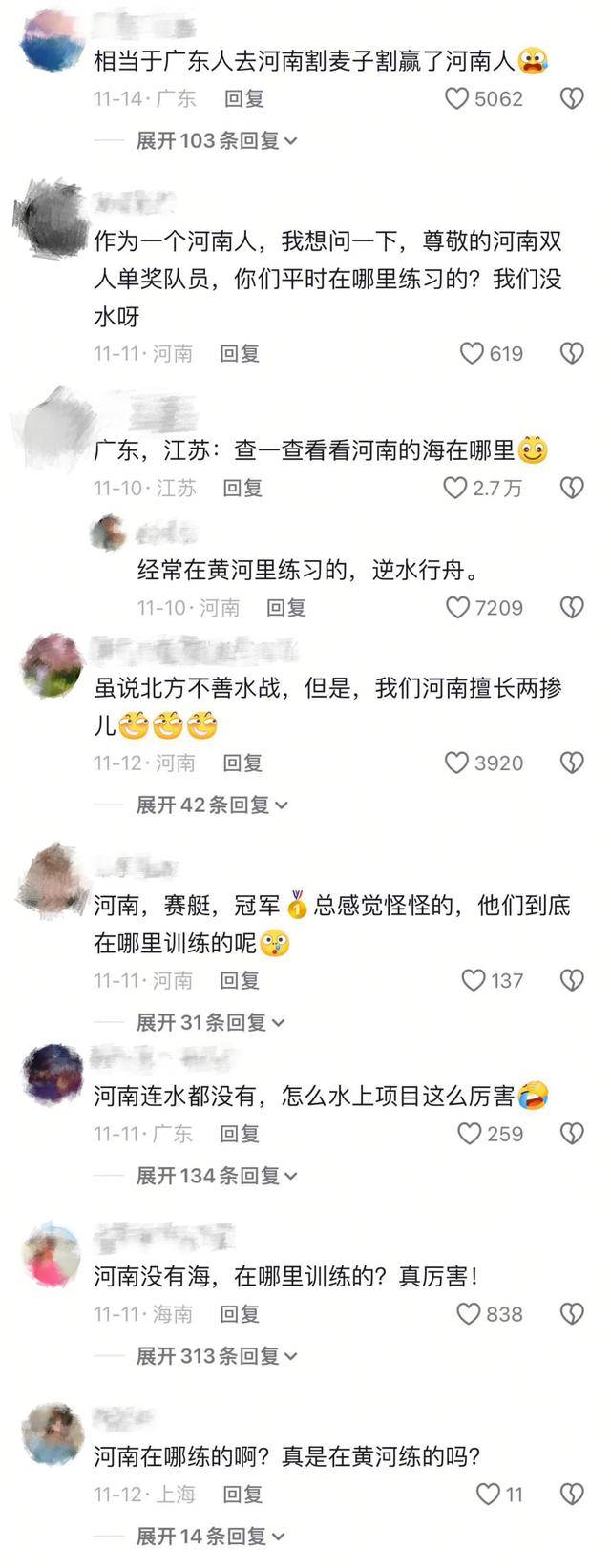Like the comment with 619 likes
The width and height of the screenshot is (611, 1568).
pyautogui.click(x=473, y=353)
